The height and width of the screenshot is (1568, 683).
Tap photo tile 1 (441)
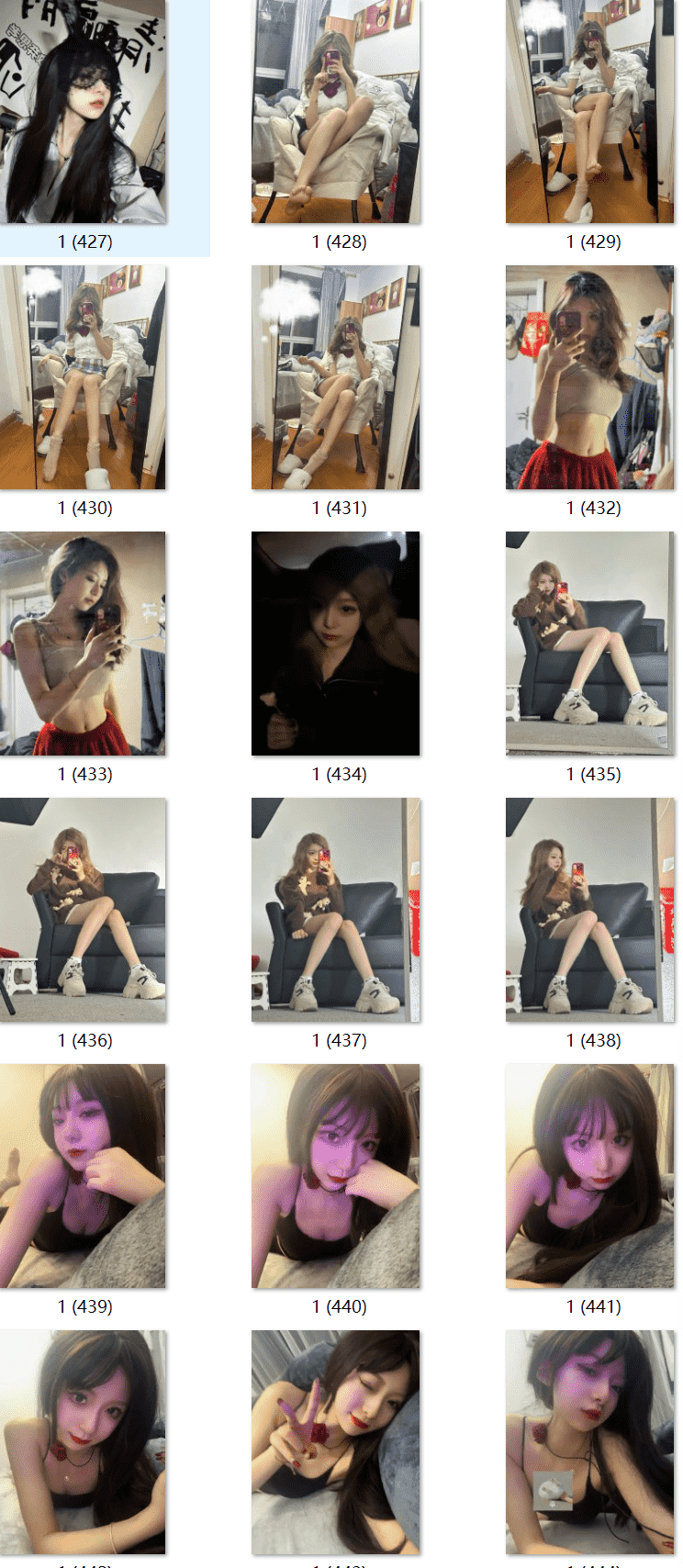589,1176
